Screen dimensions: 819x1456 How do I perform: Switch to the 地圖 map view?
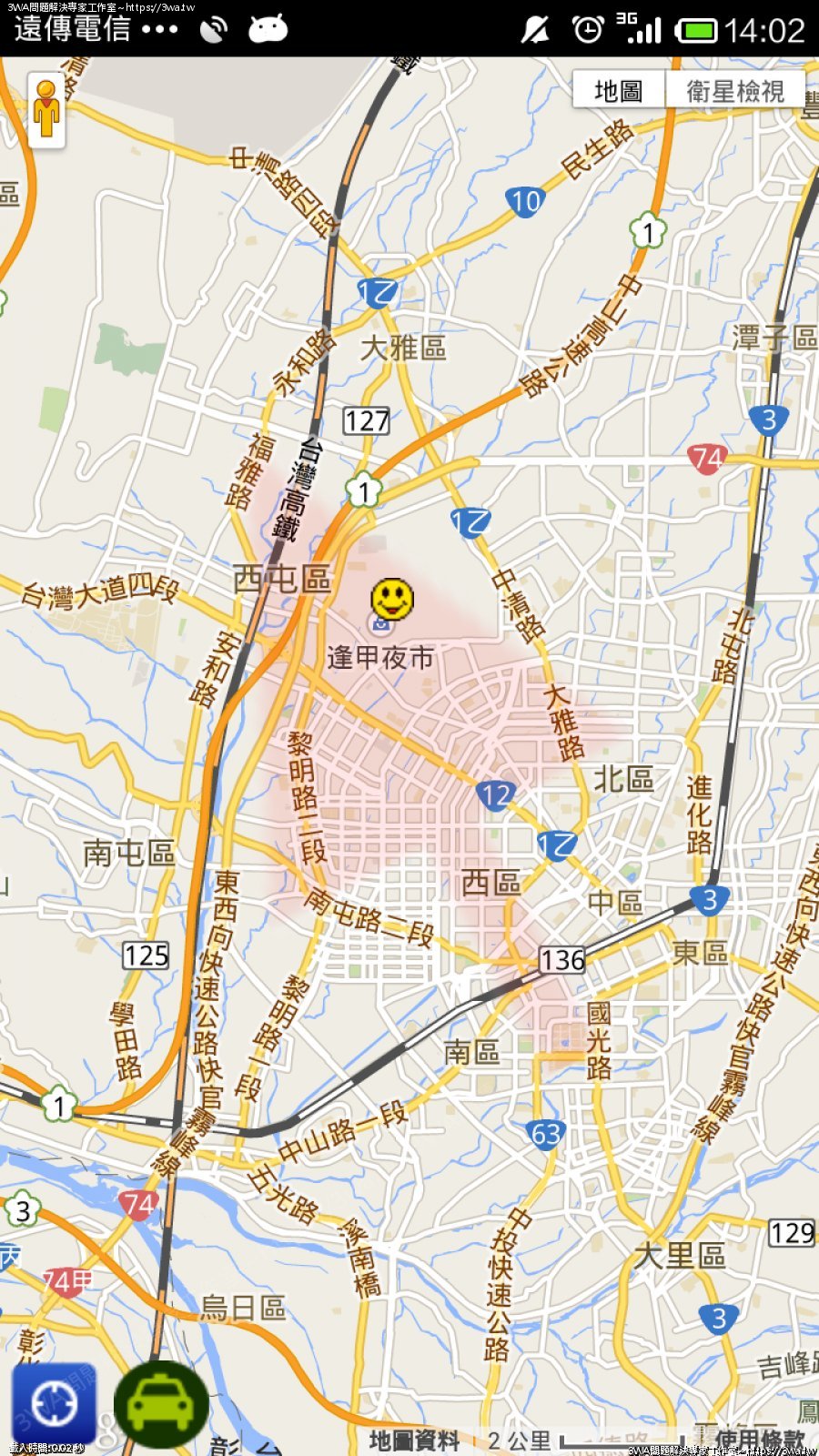(619, 91)
